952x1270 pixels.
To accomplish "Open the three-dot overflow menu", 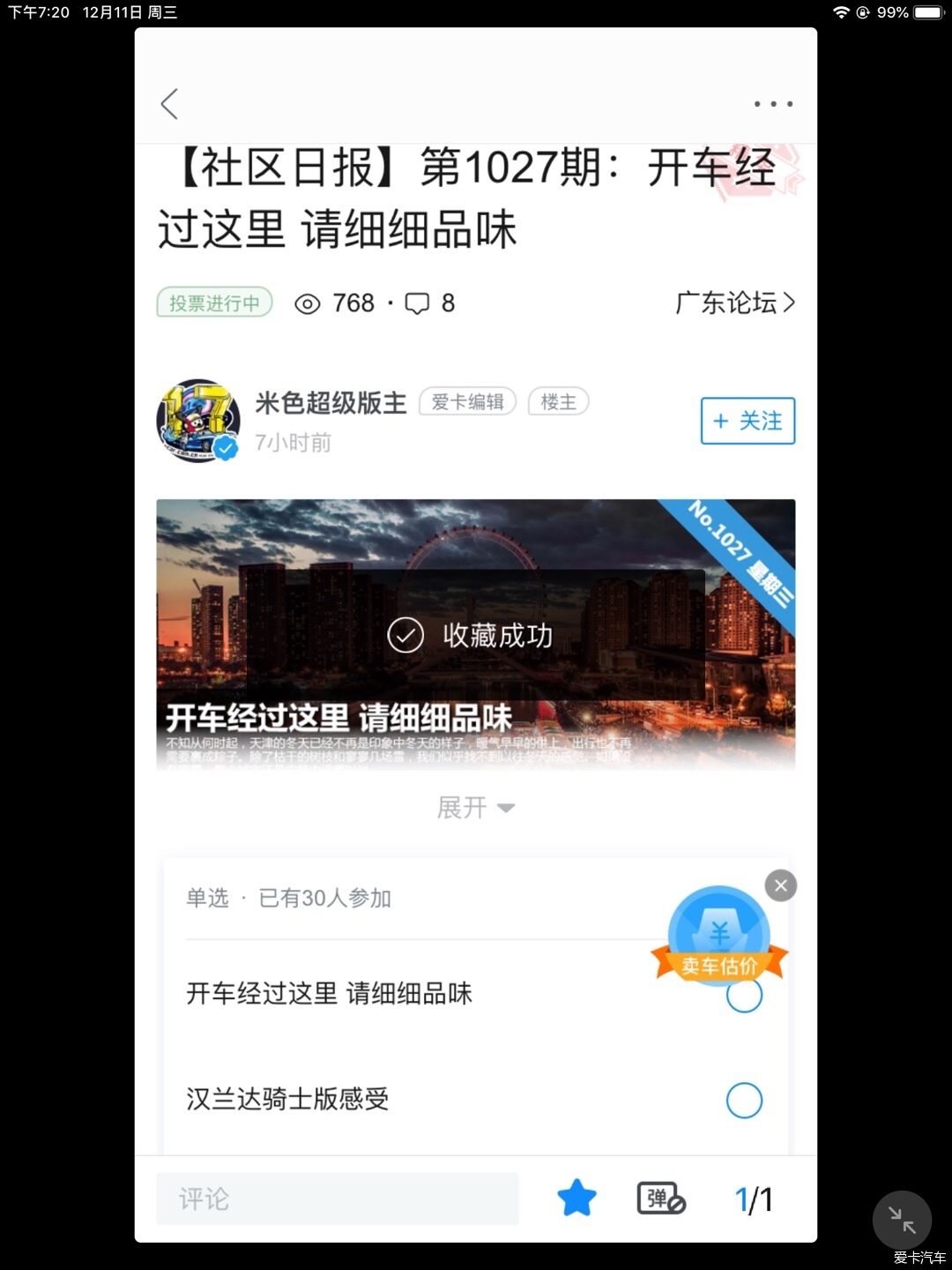I will (773, 104).
